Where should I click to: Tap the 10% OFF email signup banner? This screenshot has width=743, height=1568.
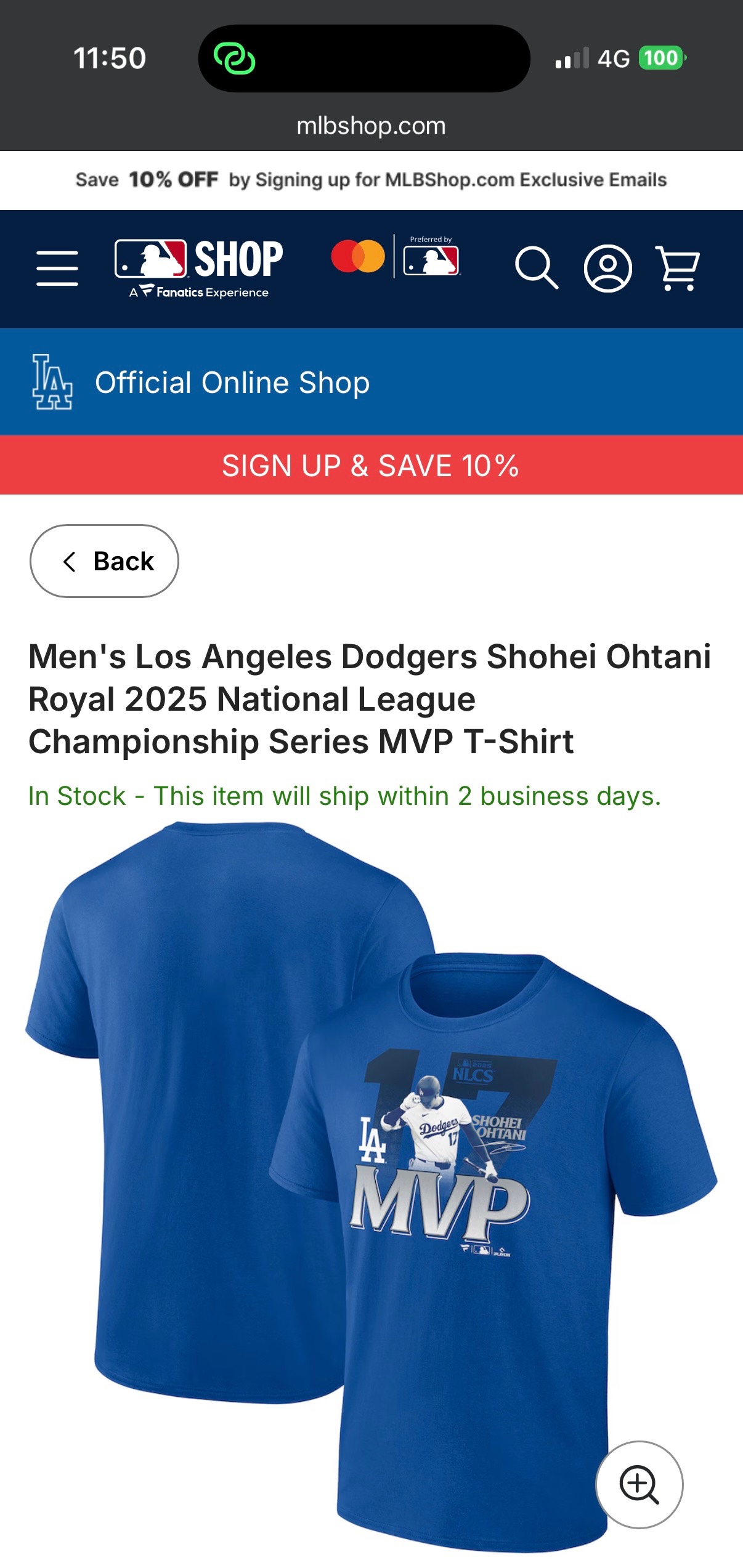click(371, 180)
